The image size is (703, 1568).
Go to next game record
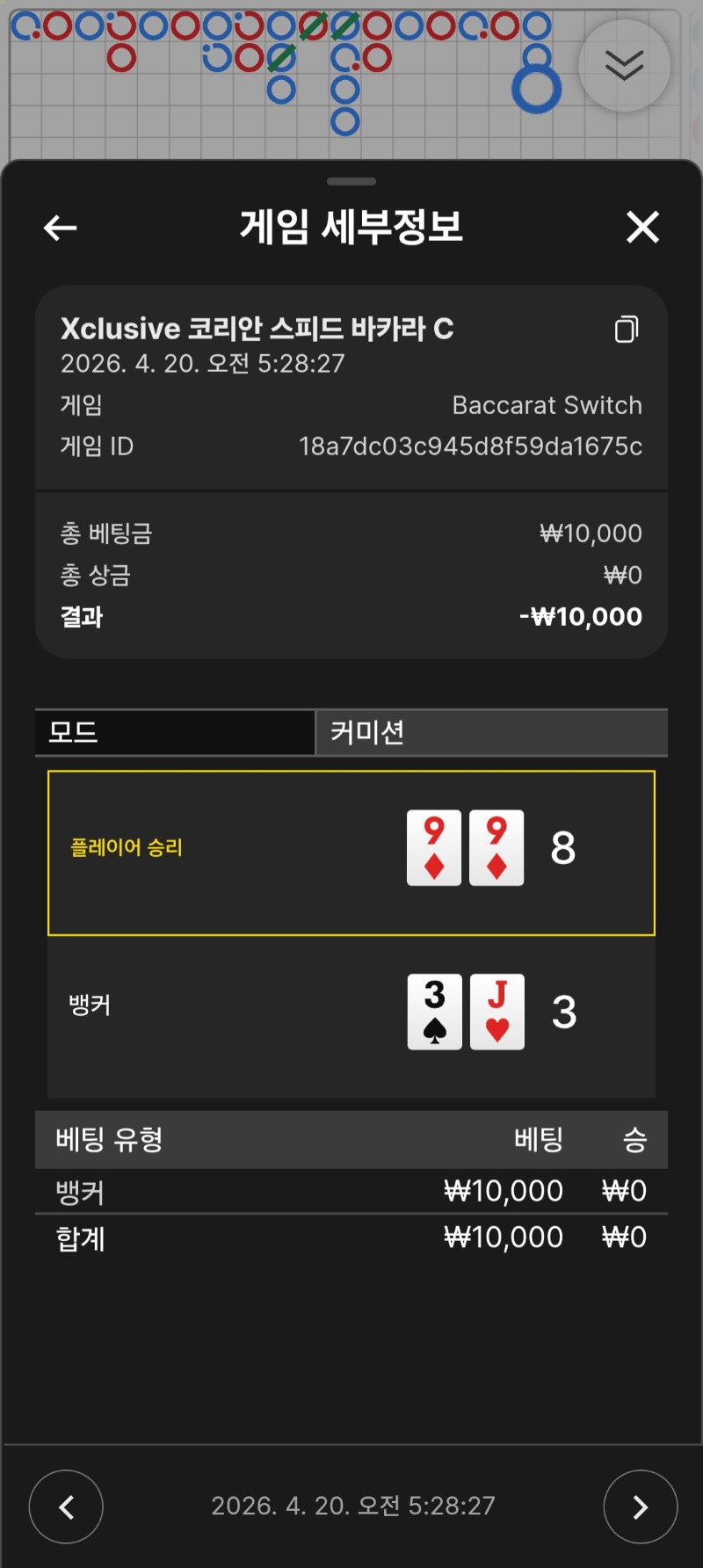click(640, 1506)
